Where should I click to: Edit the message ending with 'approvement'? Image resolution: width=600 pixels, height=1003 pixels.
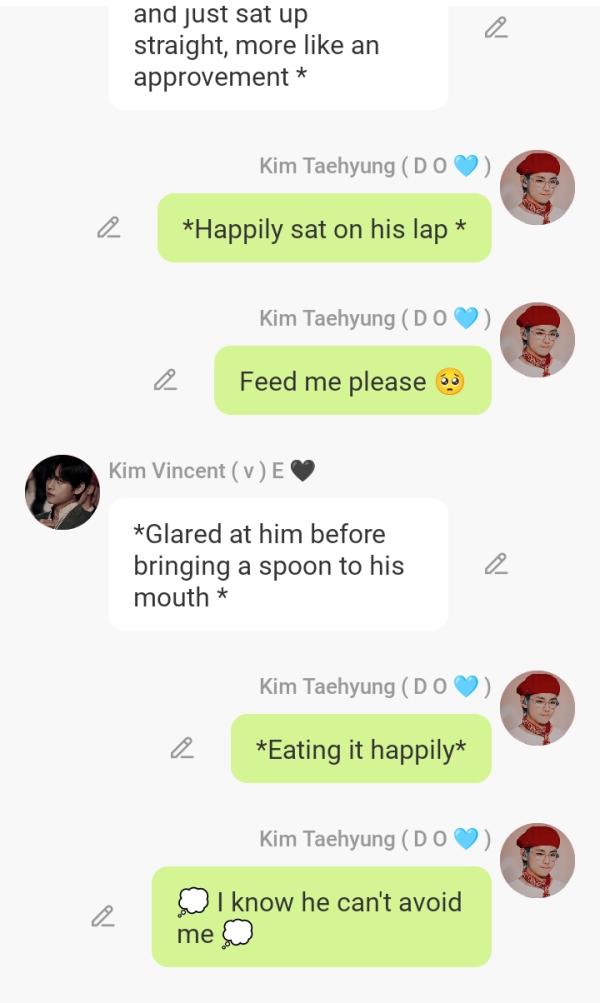coord(496,29)
